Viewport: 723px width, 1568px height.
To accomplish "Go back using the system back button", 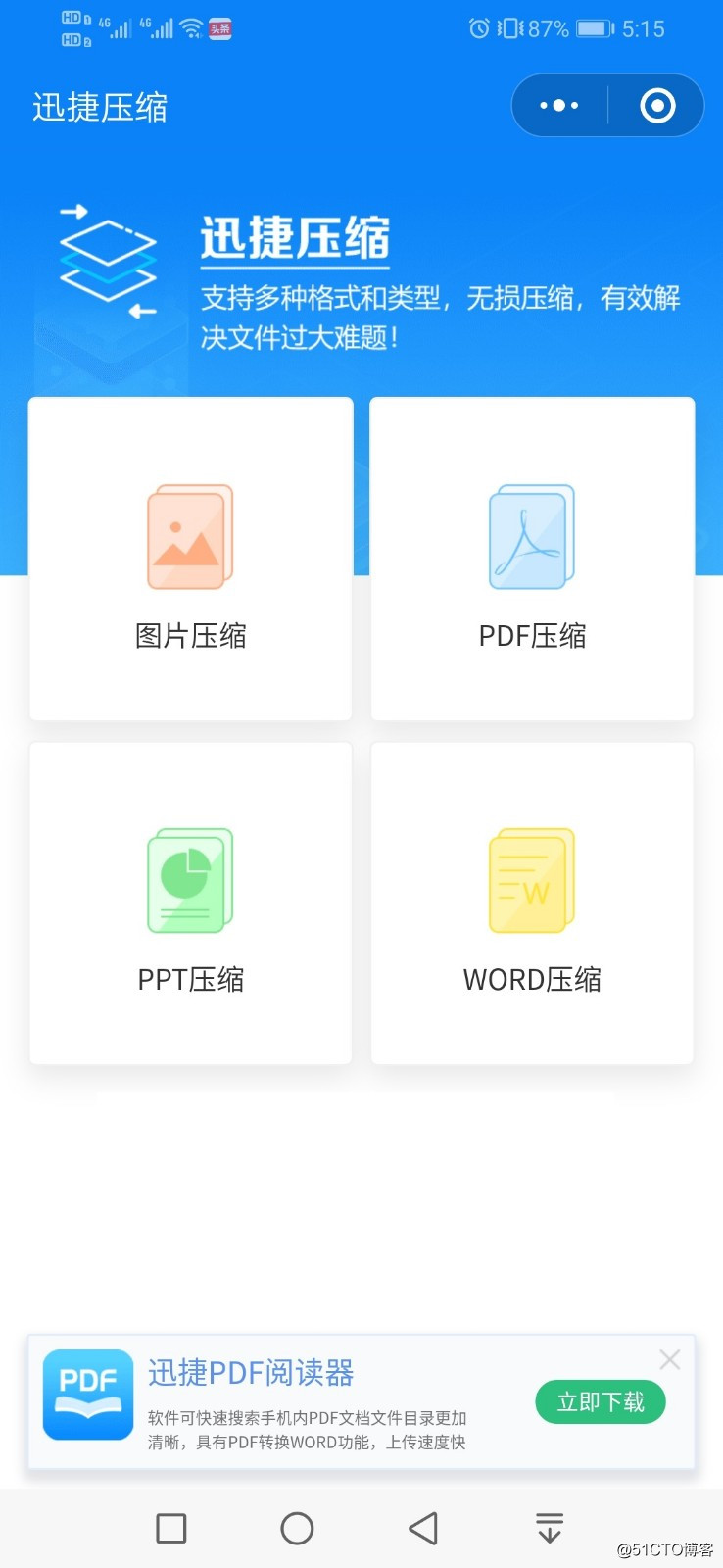I will (423, 1528).
